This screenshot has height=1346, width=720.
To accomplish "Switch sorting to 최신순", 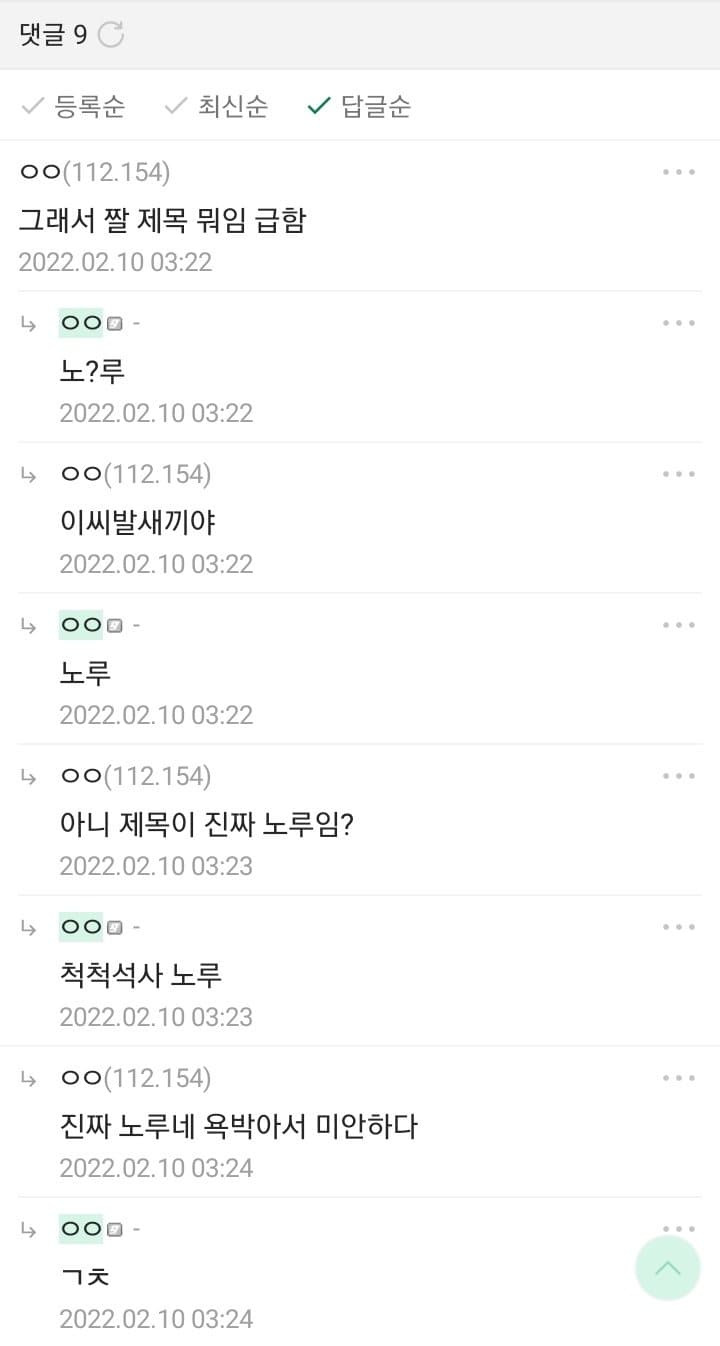I will click(217, 106).
